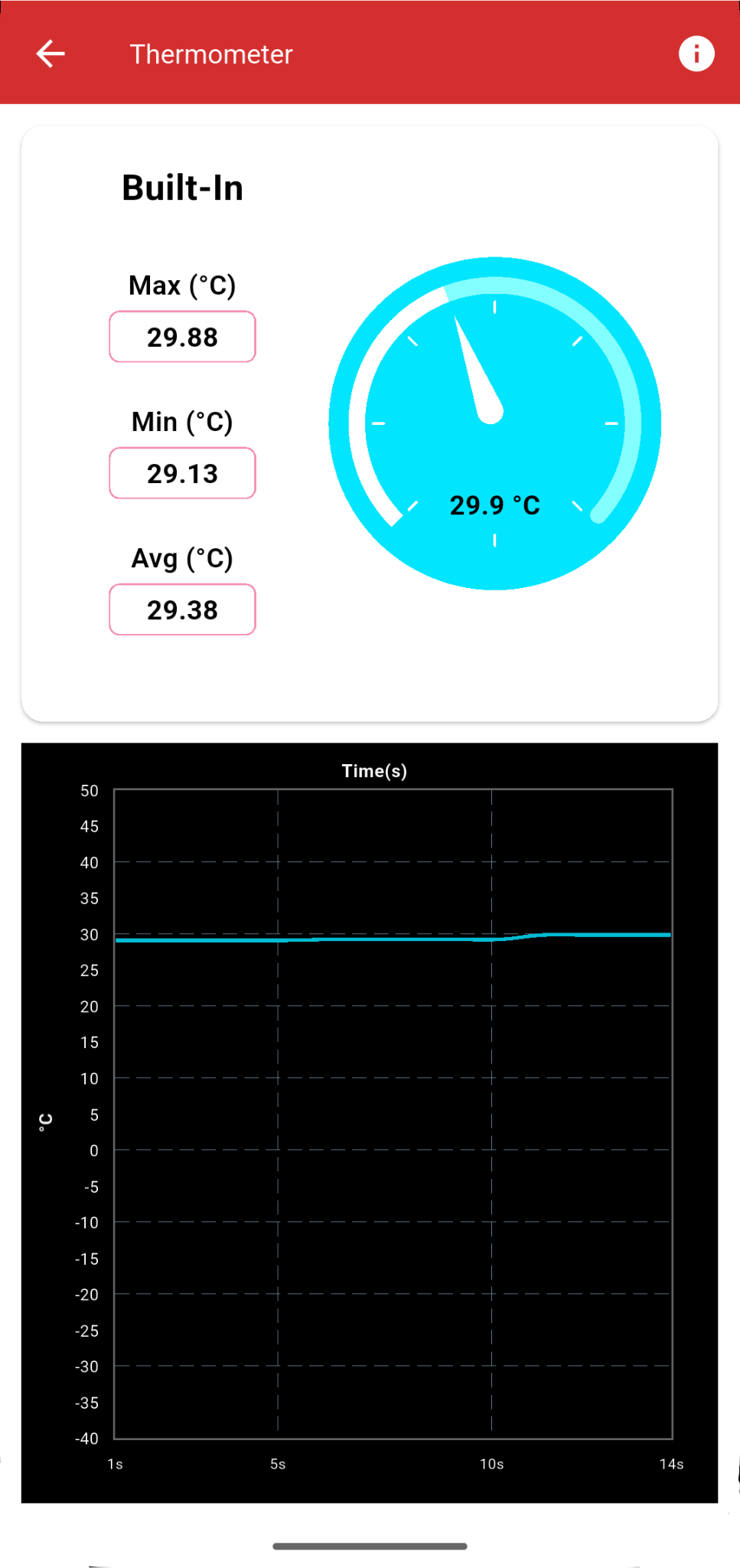
Task: Select the Min (°C) value field showing 29.13
Action: [181, 473]
